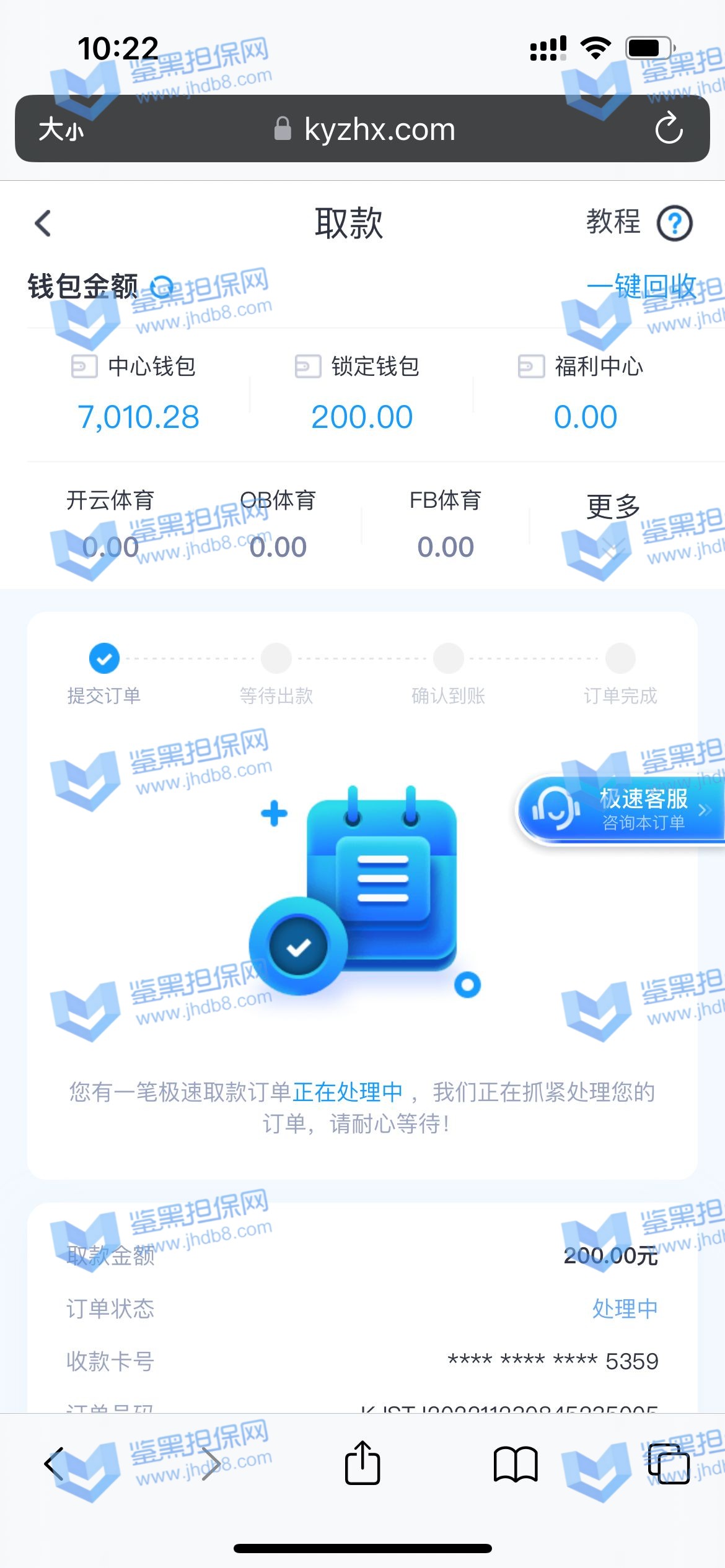
Task: Go back from the 取款 page
Action: coord(43,224)
